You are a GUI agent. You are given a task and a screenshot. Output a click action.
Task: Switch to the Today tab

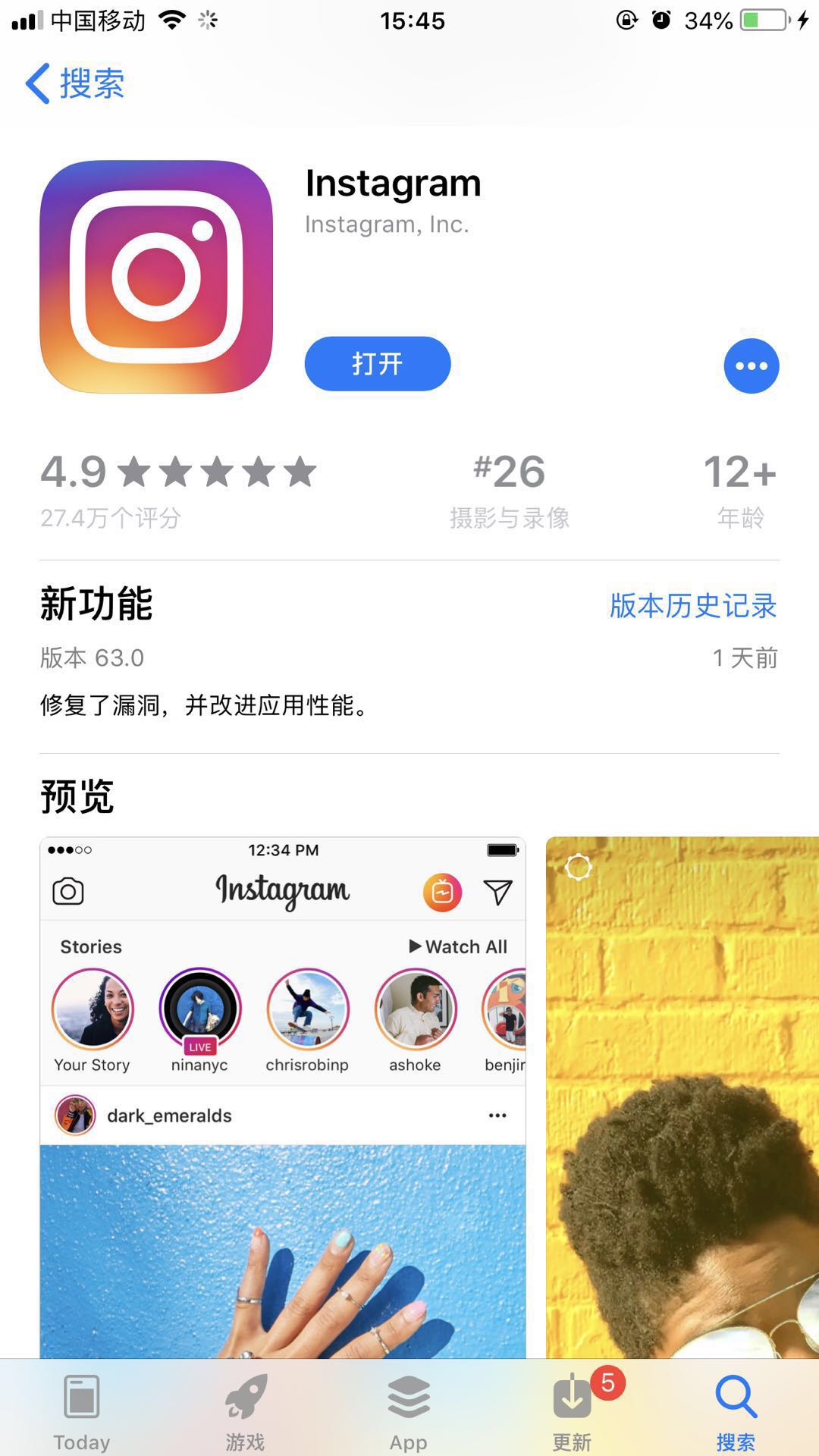81,1410
